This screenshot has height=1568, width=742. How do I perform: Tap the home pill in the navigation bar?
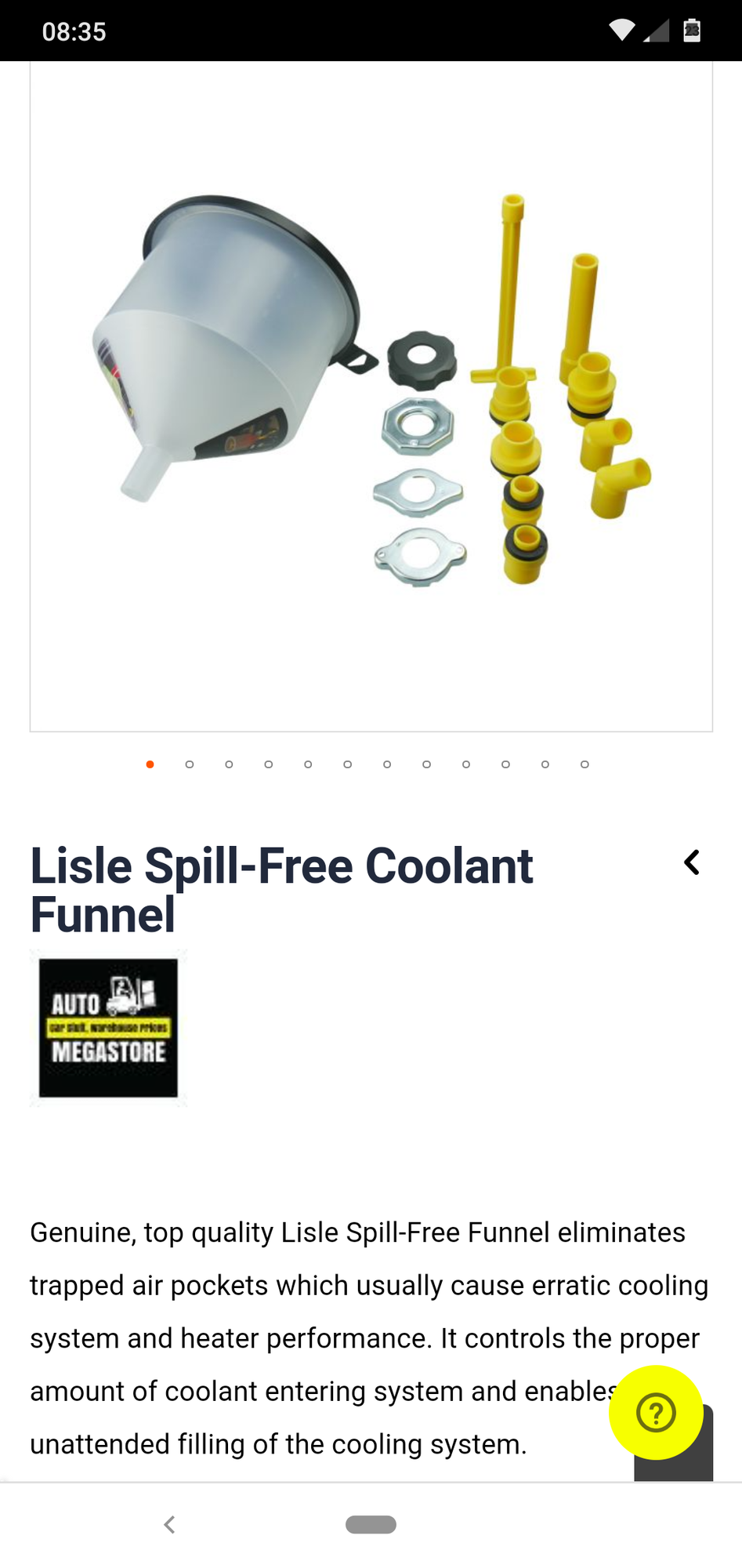click(371, 1524)
